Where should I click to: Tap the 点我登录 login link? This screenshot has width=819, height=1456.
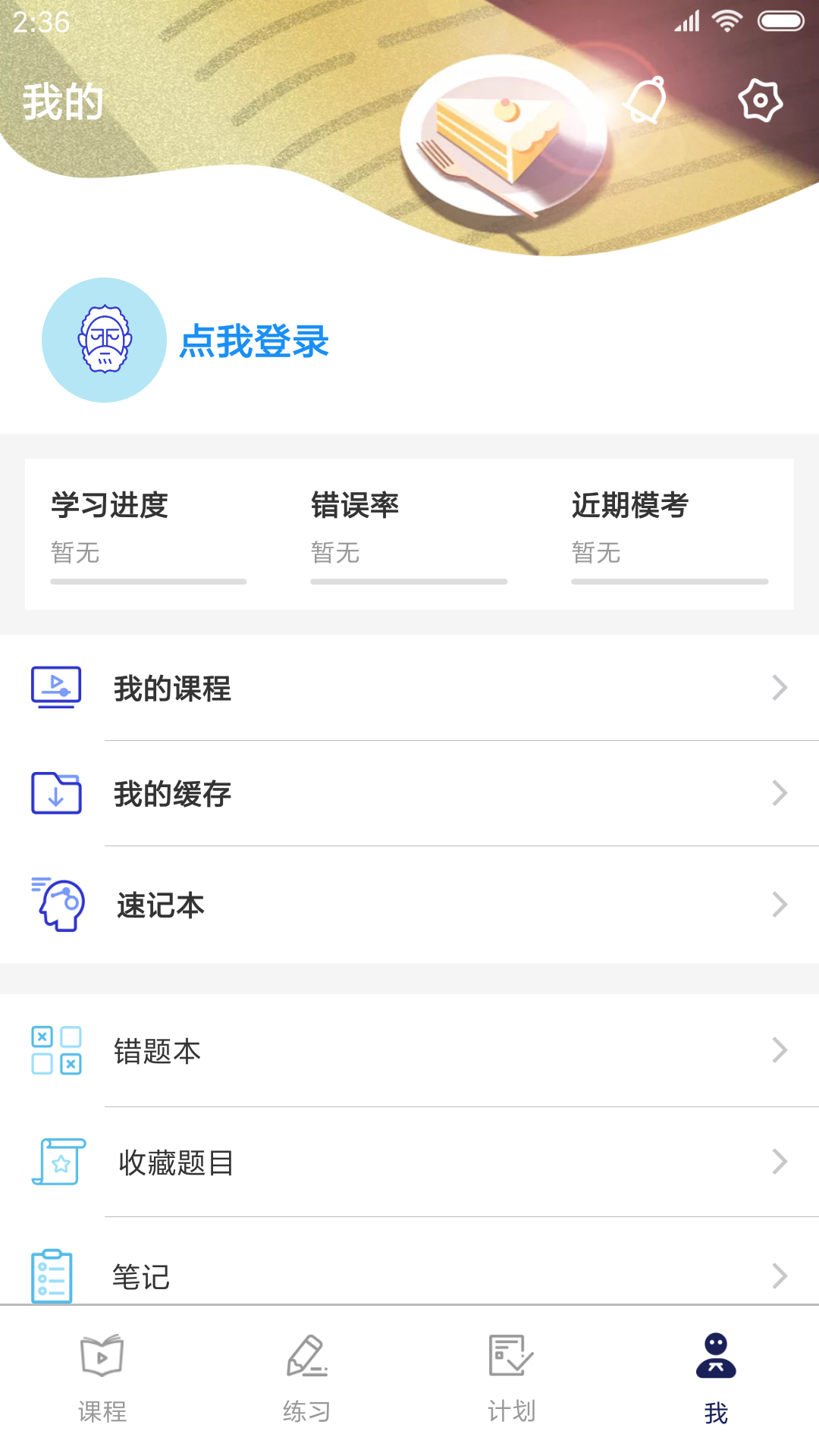[x=255, y=343]
